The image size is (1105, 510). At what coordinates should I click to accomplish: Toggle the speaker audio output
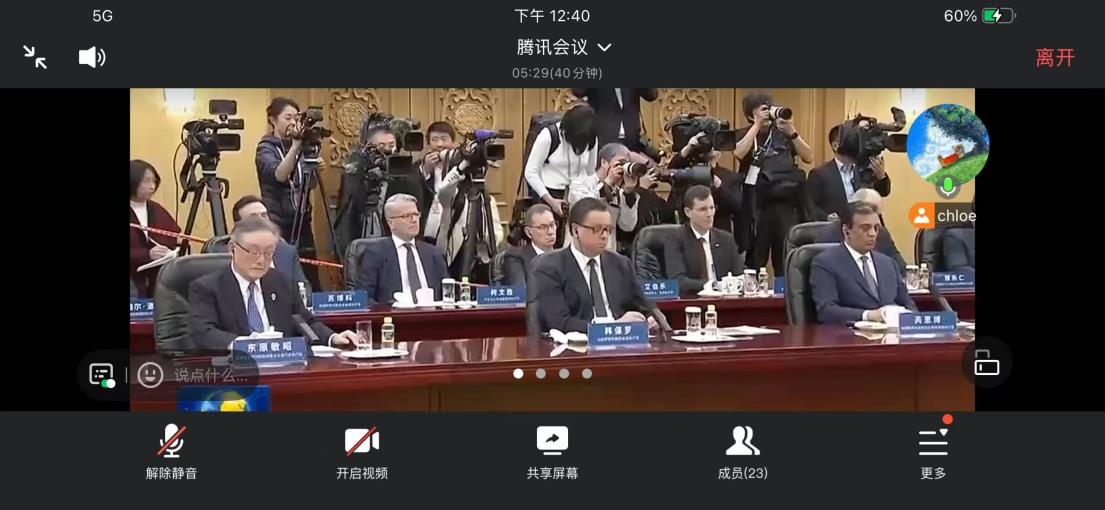[x=92, y=57]
